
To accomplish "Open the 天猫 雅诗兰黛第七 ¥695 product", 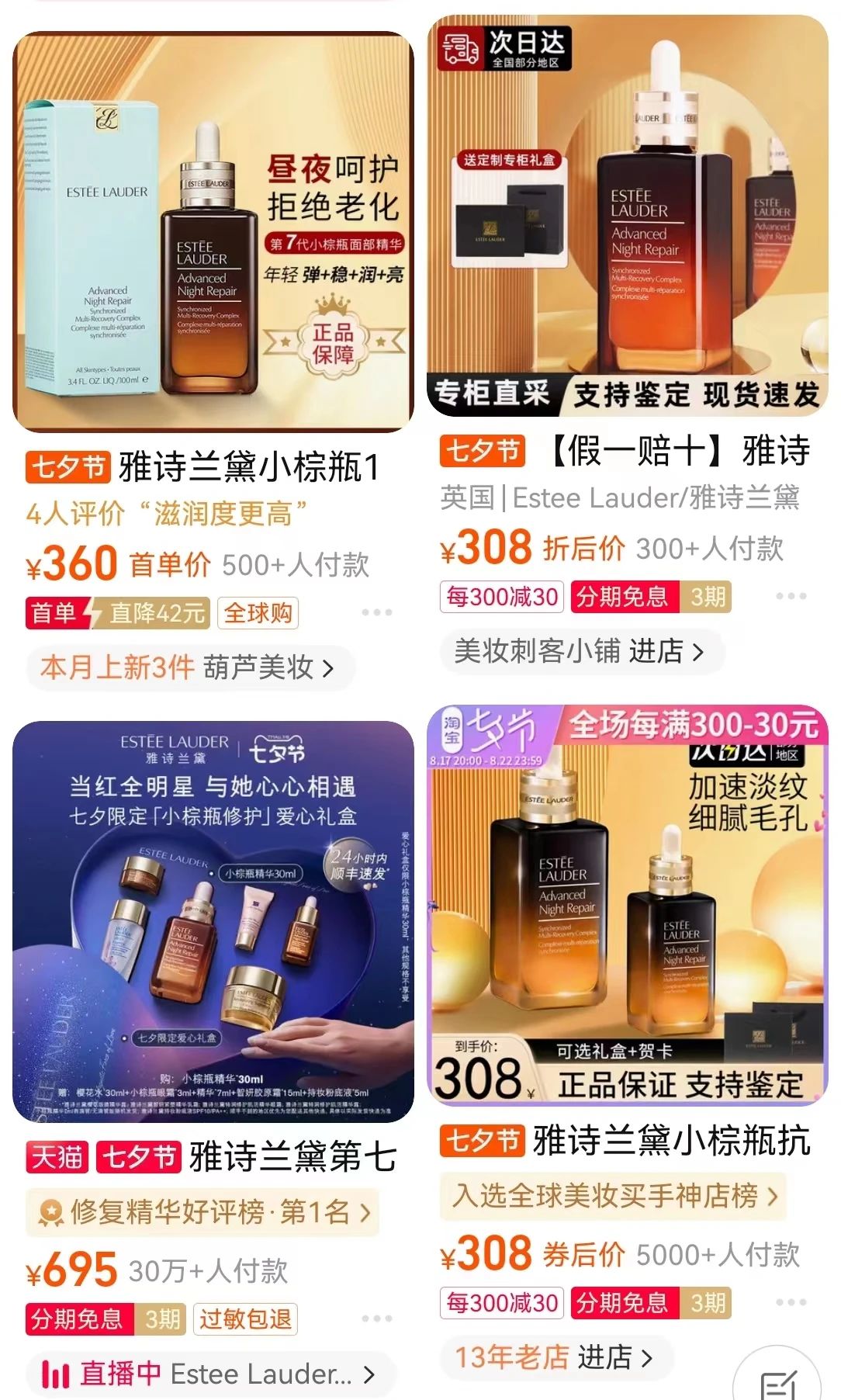I will point(213,921).
